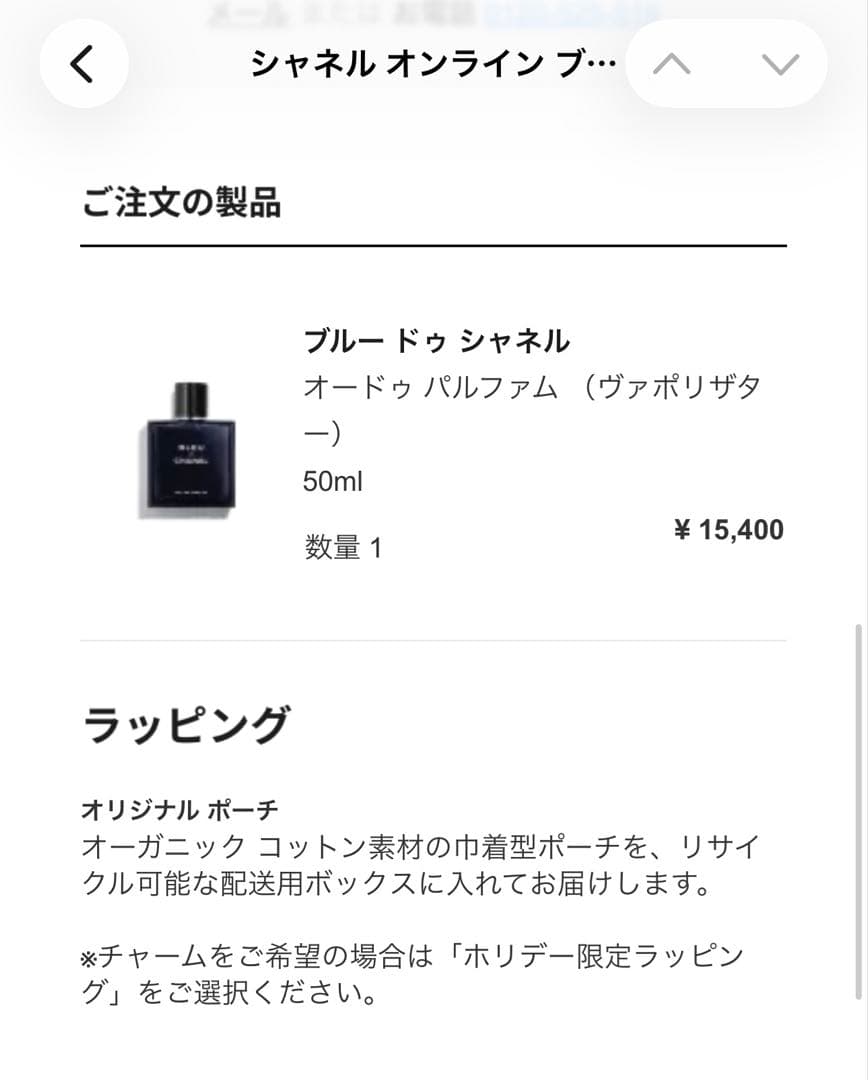Select the ¥15,400 price text
This screenshot has width=868, height=1080.
728,530
